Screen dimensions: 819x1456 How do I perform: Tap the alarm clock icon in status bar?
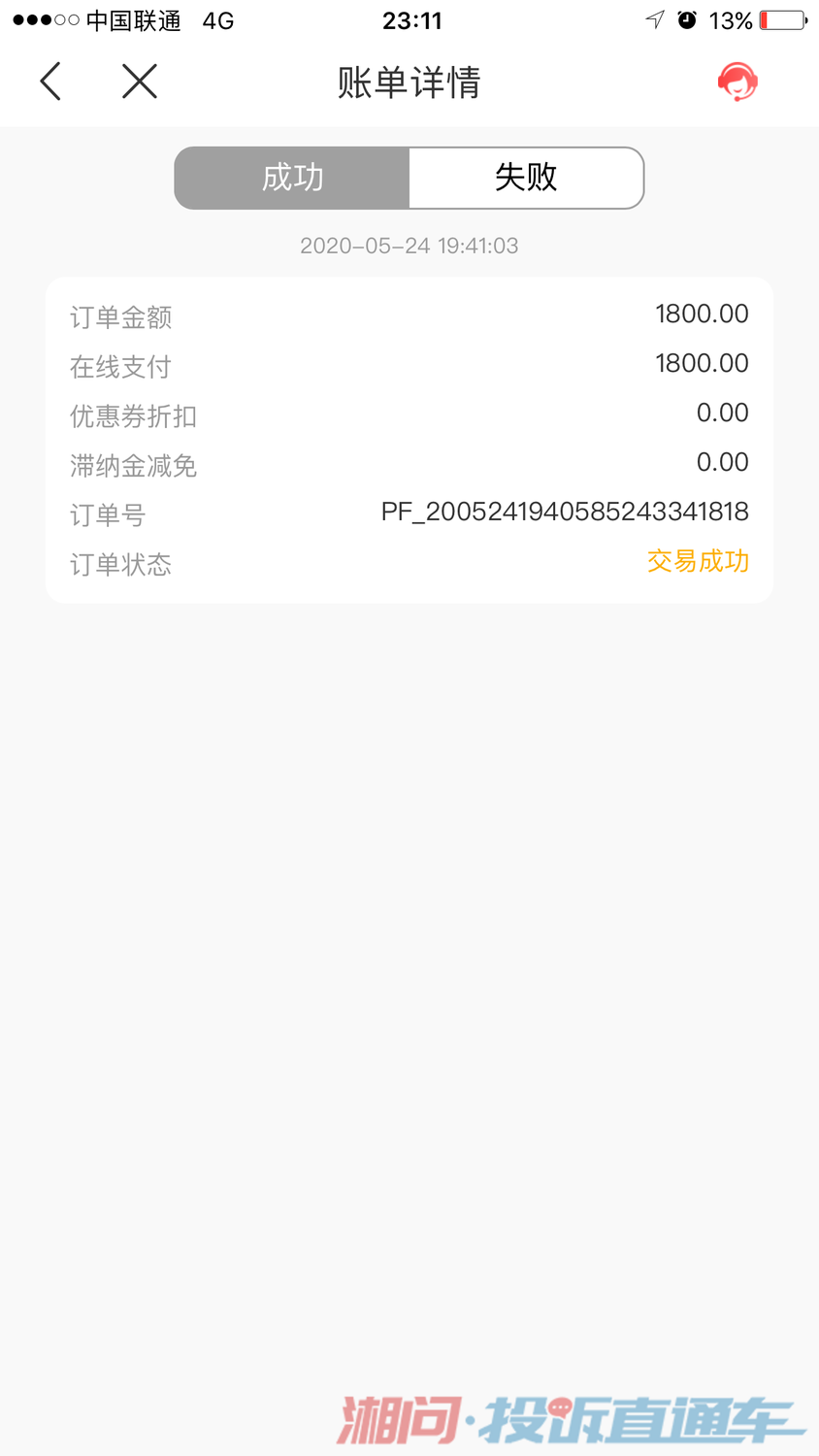687,18
